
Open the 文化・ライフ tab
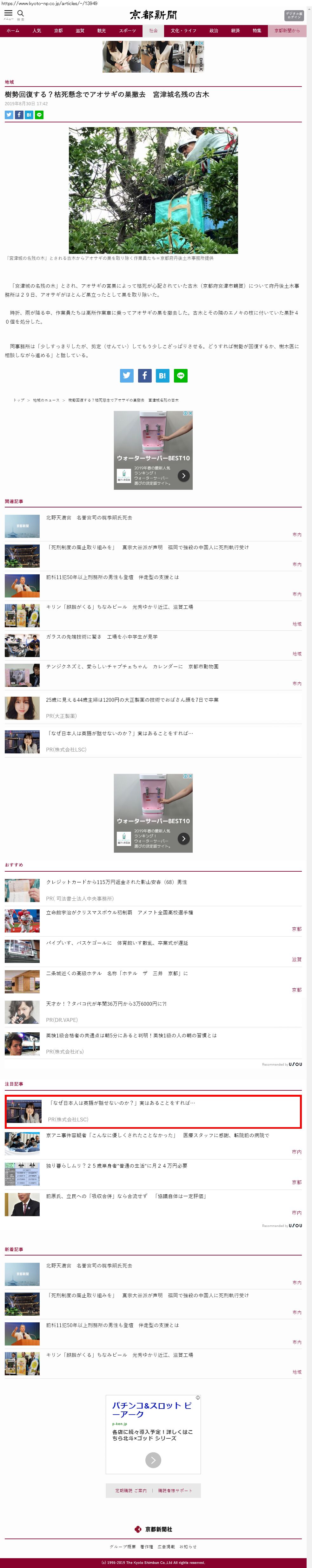tap(183, 30)
